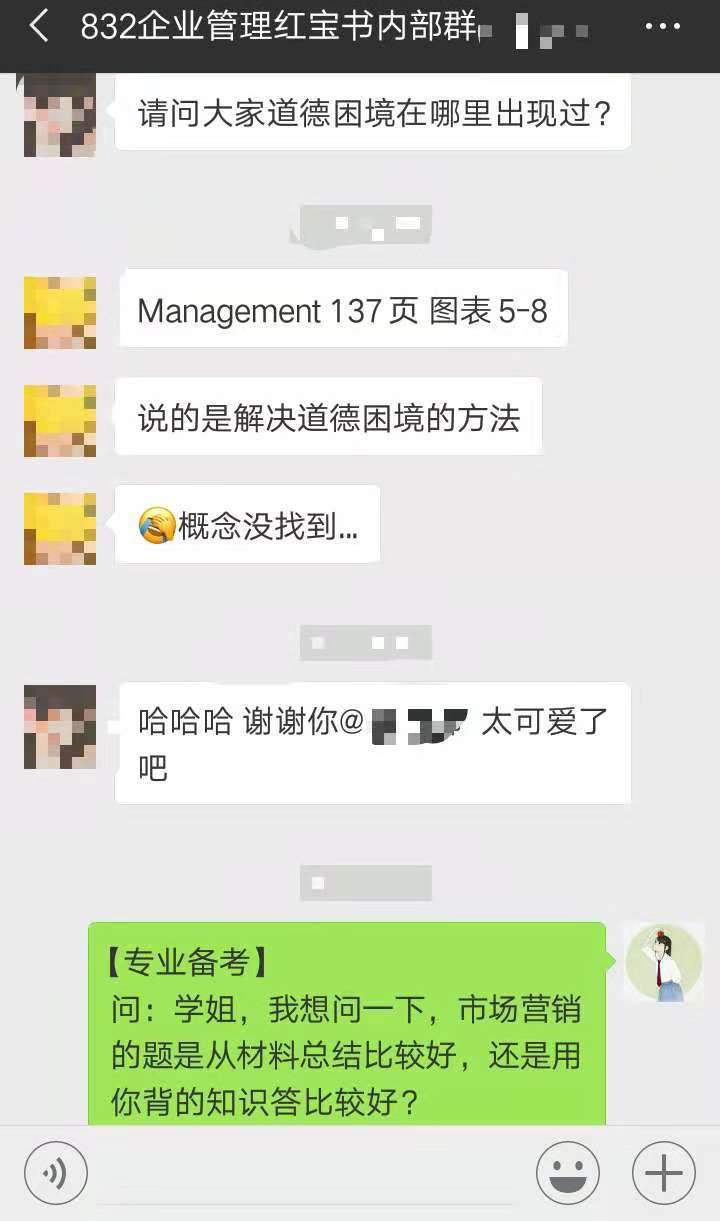Open the plus attachments menu
Viewport: 720px width, 1221px height.
click(x=663, y=1173)
